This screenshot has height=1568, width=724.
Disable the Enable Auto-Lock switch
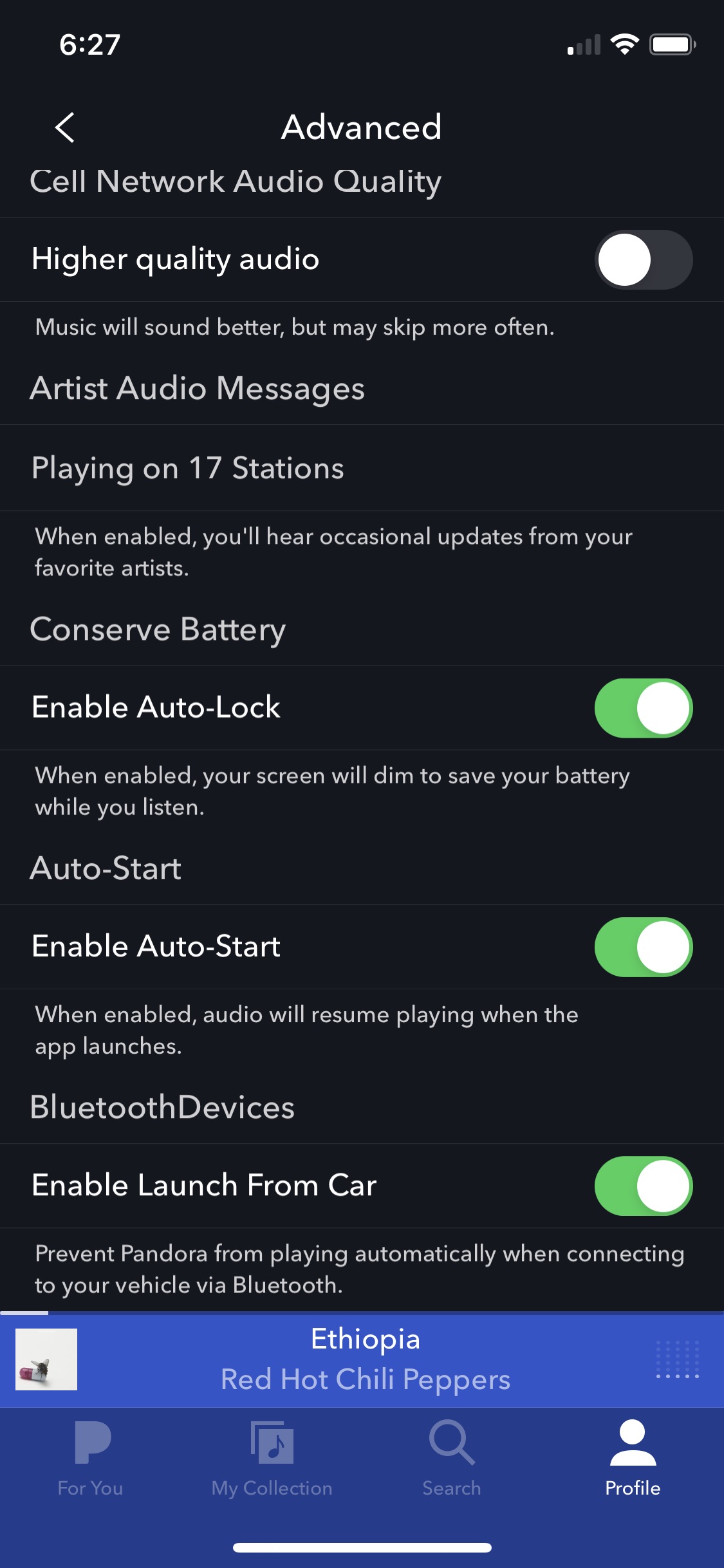click(643, 707)
